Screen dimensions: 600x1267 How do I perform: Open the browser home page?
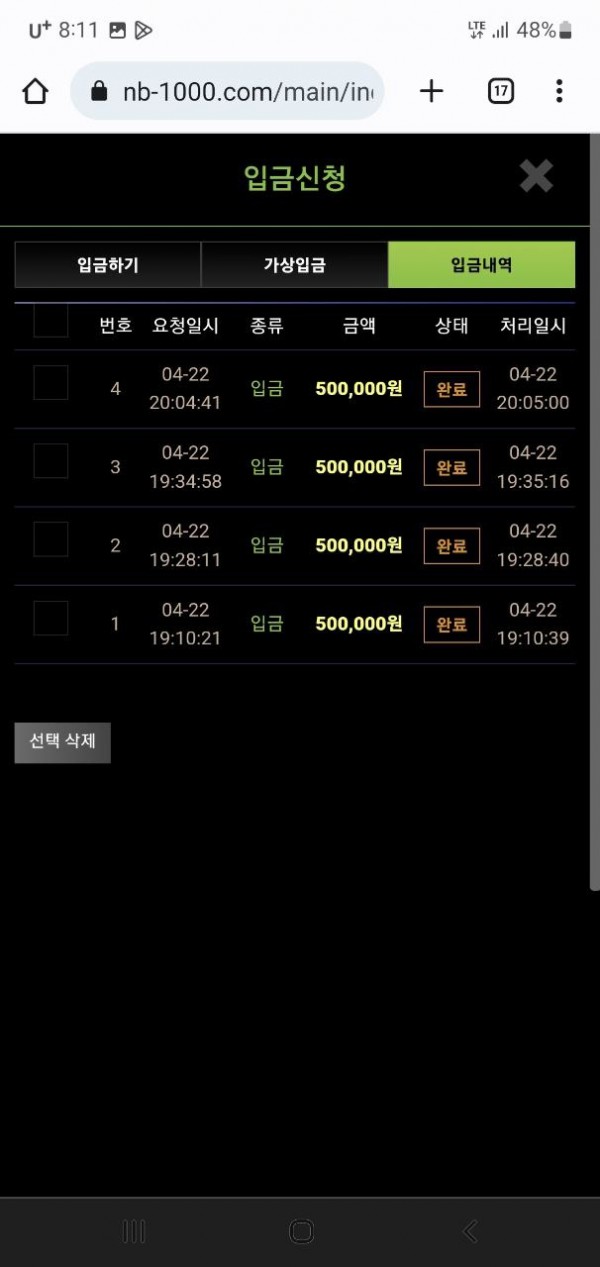(35, 92)
